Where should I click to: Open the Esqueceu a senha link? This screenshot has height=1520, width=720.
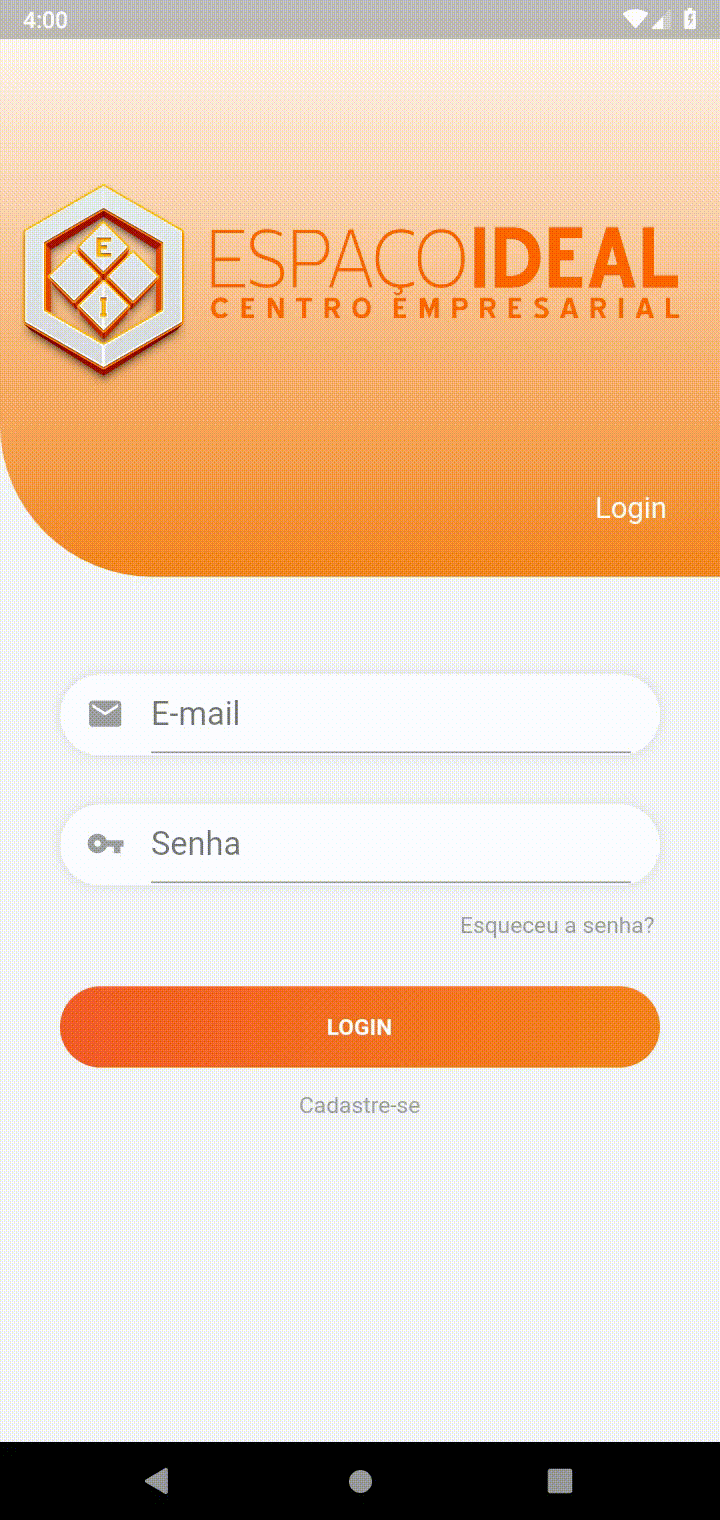[x=557, y=925]
